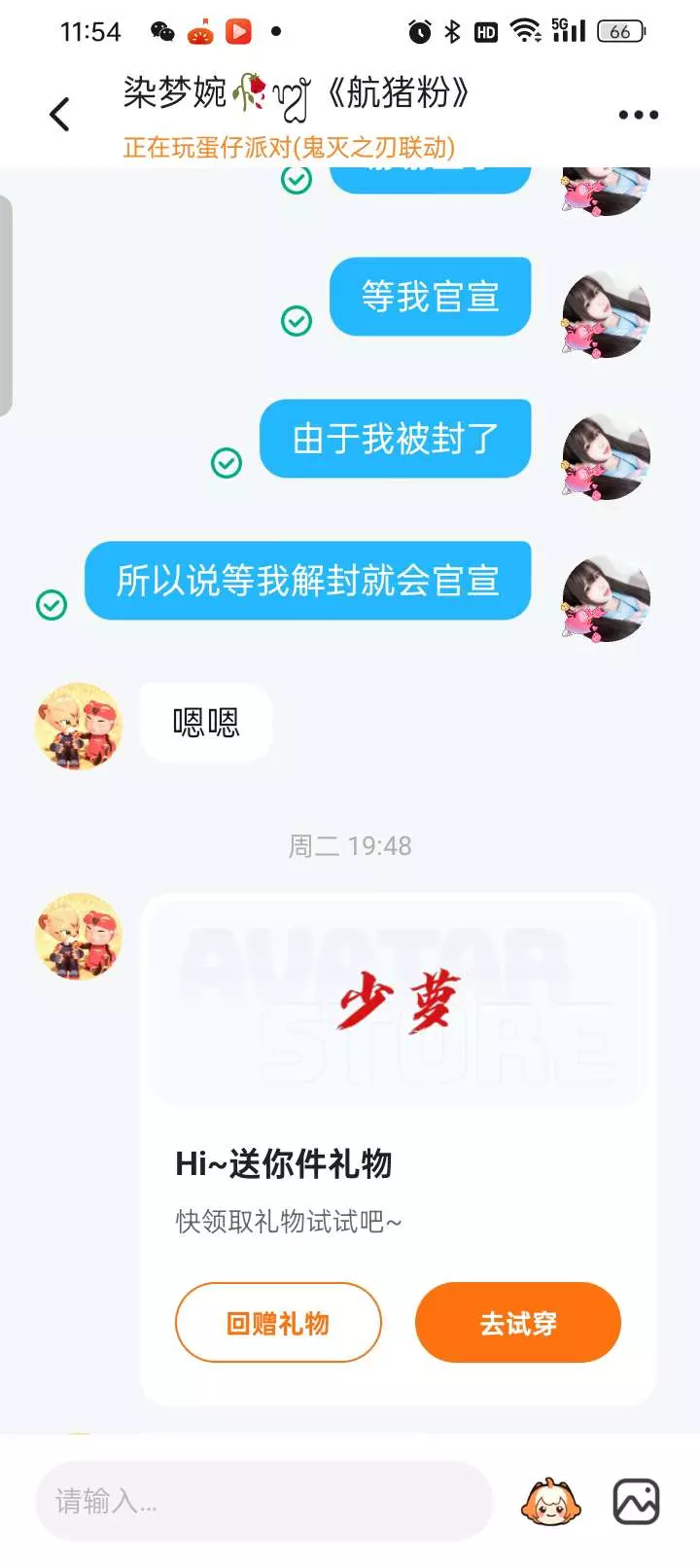700x1568 pixels.
Task: Open the three-dot overflow menu
Action: coord(638,115)
